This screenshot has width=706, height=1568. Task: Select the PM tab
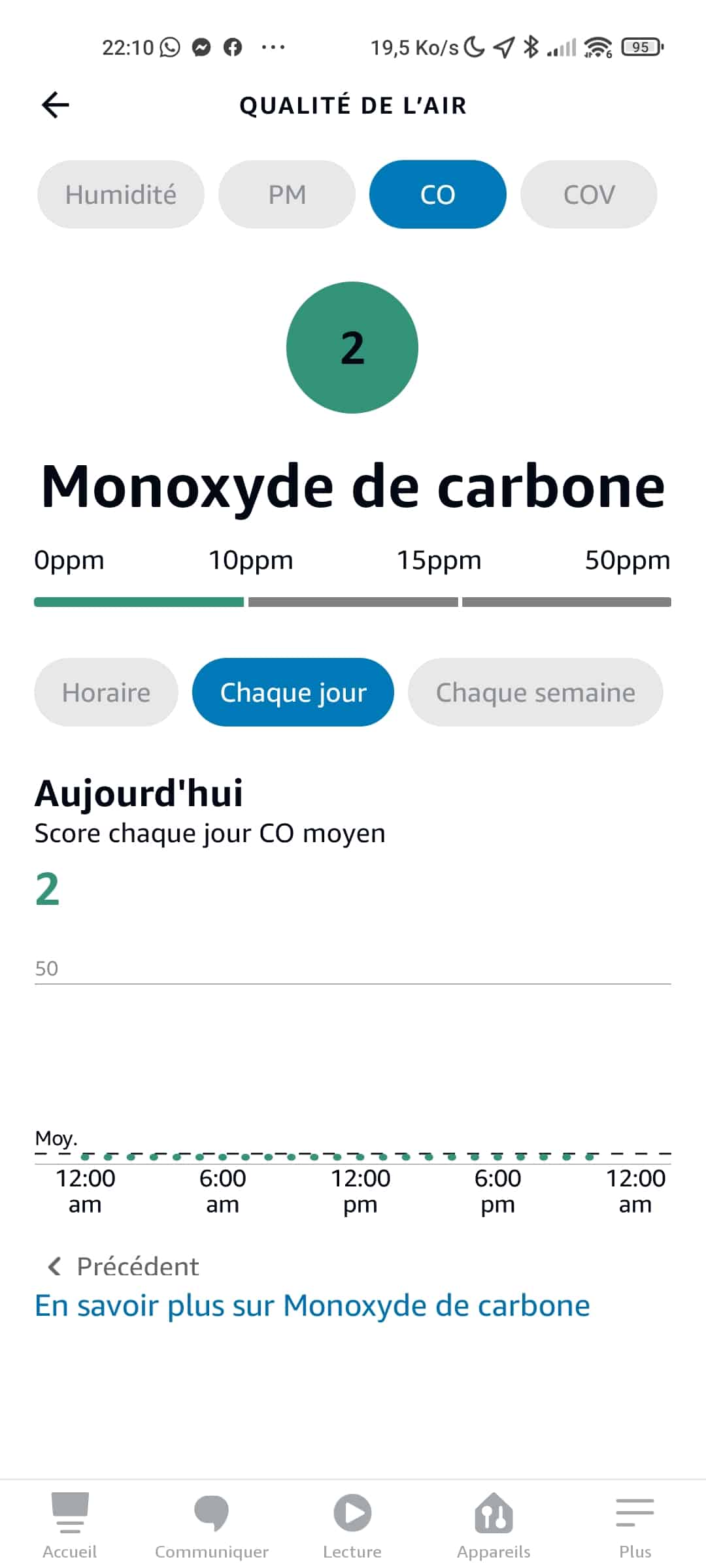pyautogui.click(x=287, y=195)
